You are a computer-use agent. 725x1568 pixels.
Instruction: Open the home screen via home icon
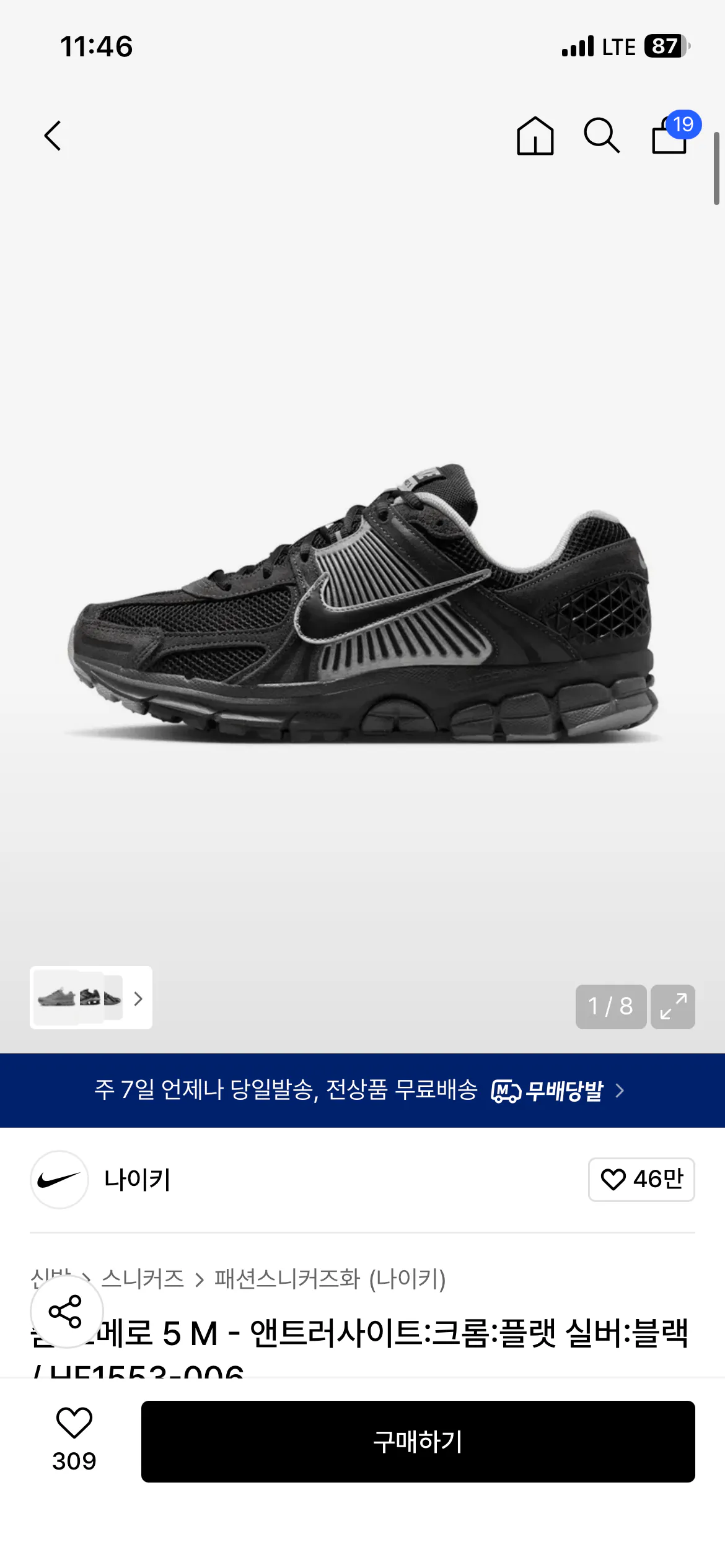(537, 136)
